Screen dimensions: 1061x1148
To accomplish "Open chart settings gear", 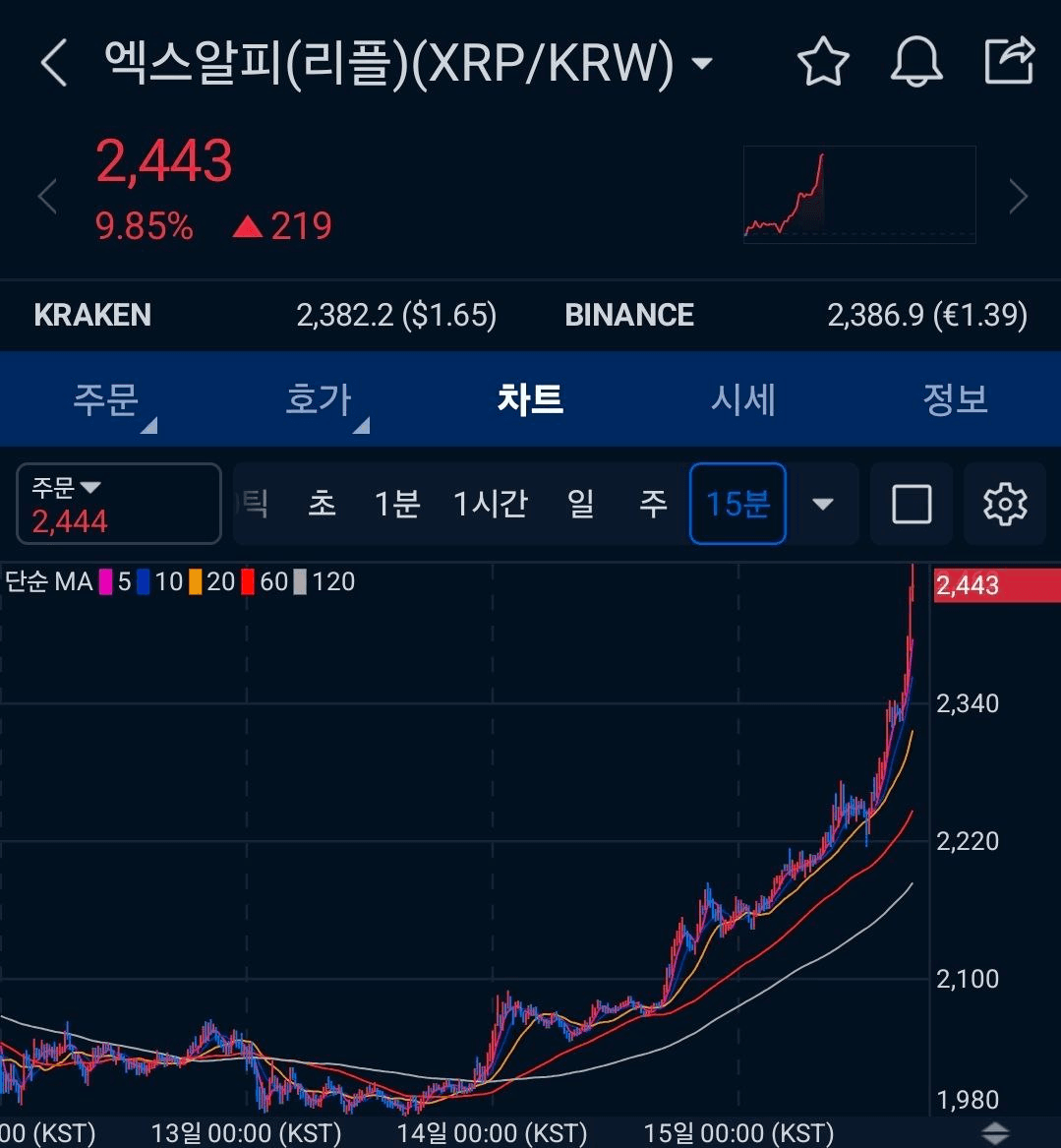I will [x=1002, y=504].
